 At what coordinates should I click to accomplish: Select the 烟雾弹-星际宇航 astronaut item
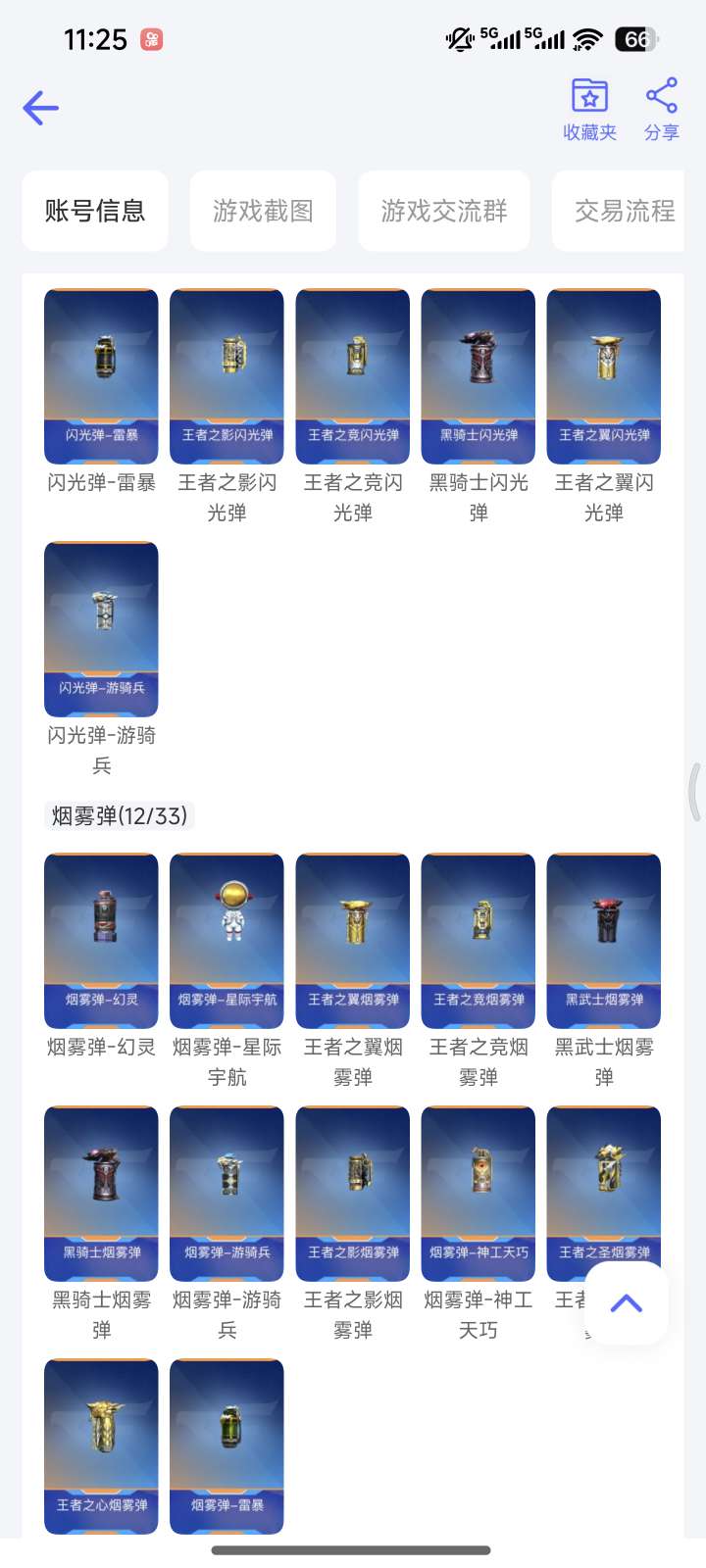227,941
